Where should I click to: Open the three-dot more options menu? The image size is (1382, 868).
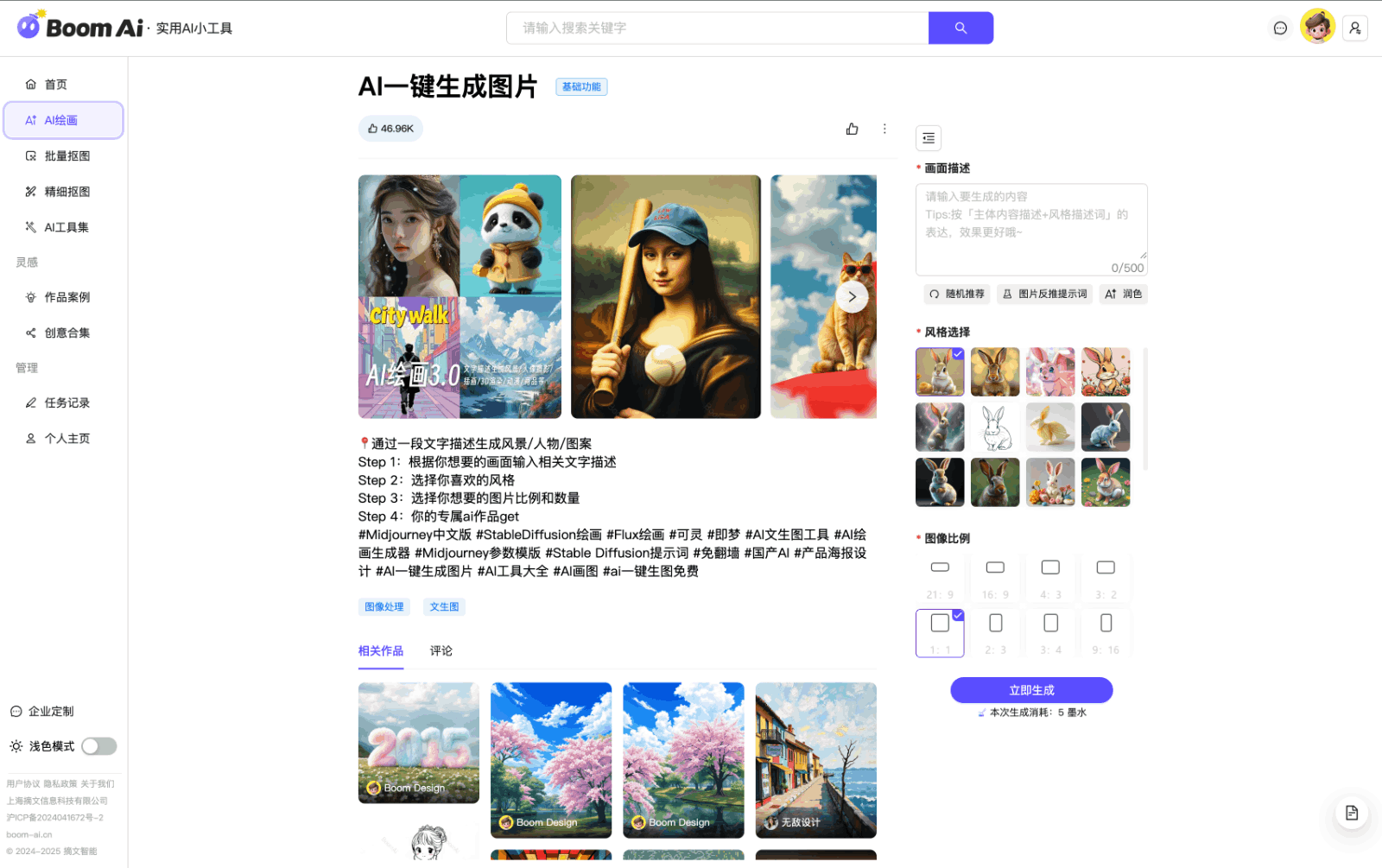(x=884, y=129)
